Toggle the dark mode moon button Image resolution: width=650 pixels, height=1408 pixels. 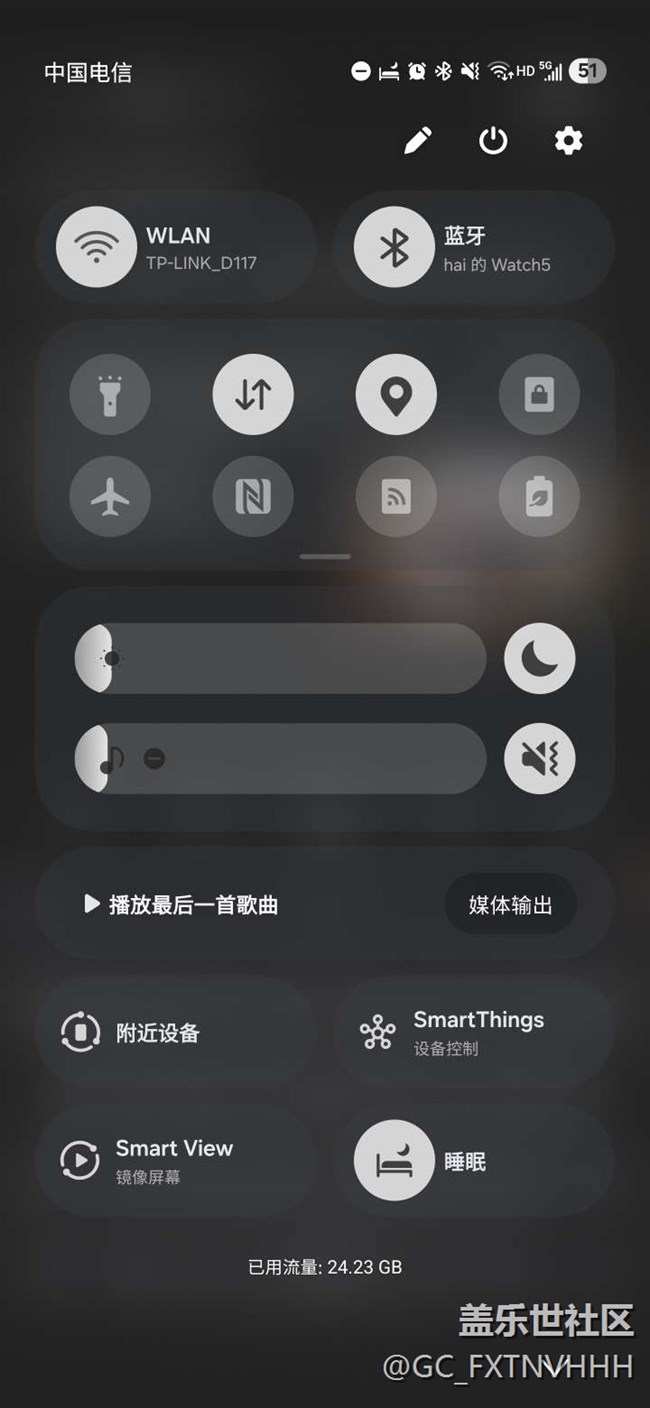[x=540, y=658]
